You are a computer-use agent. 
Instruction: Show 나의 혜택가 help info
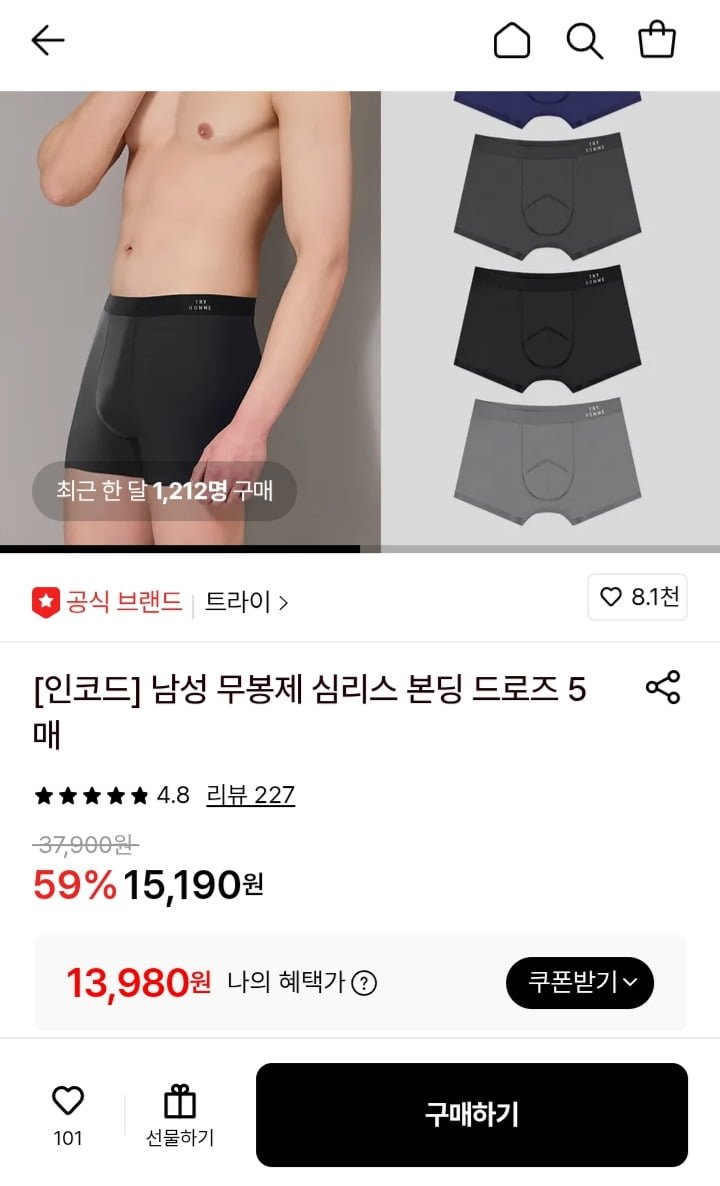364,983
